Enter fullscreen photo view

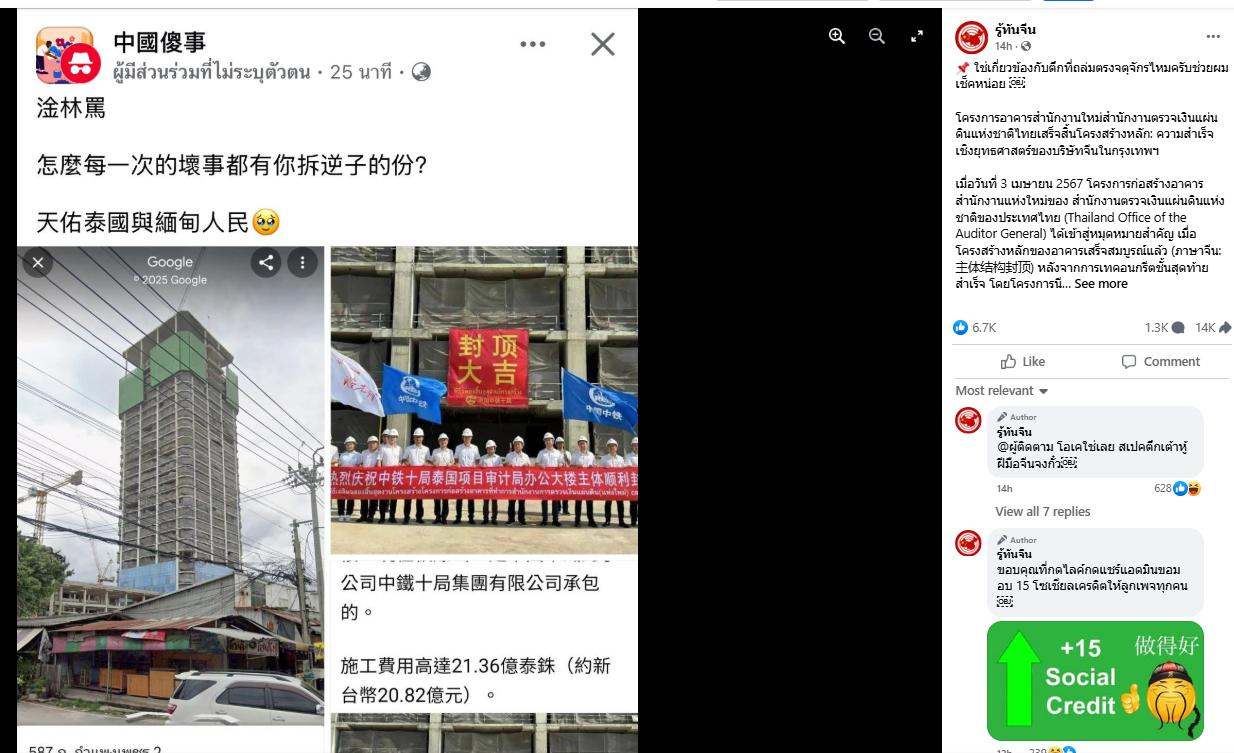coord(916,36)
